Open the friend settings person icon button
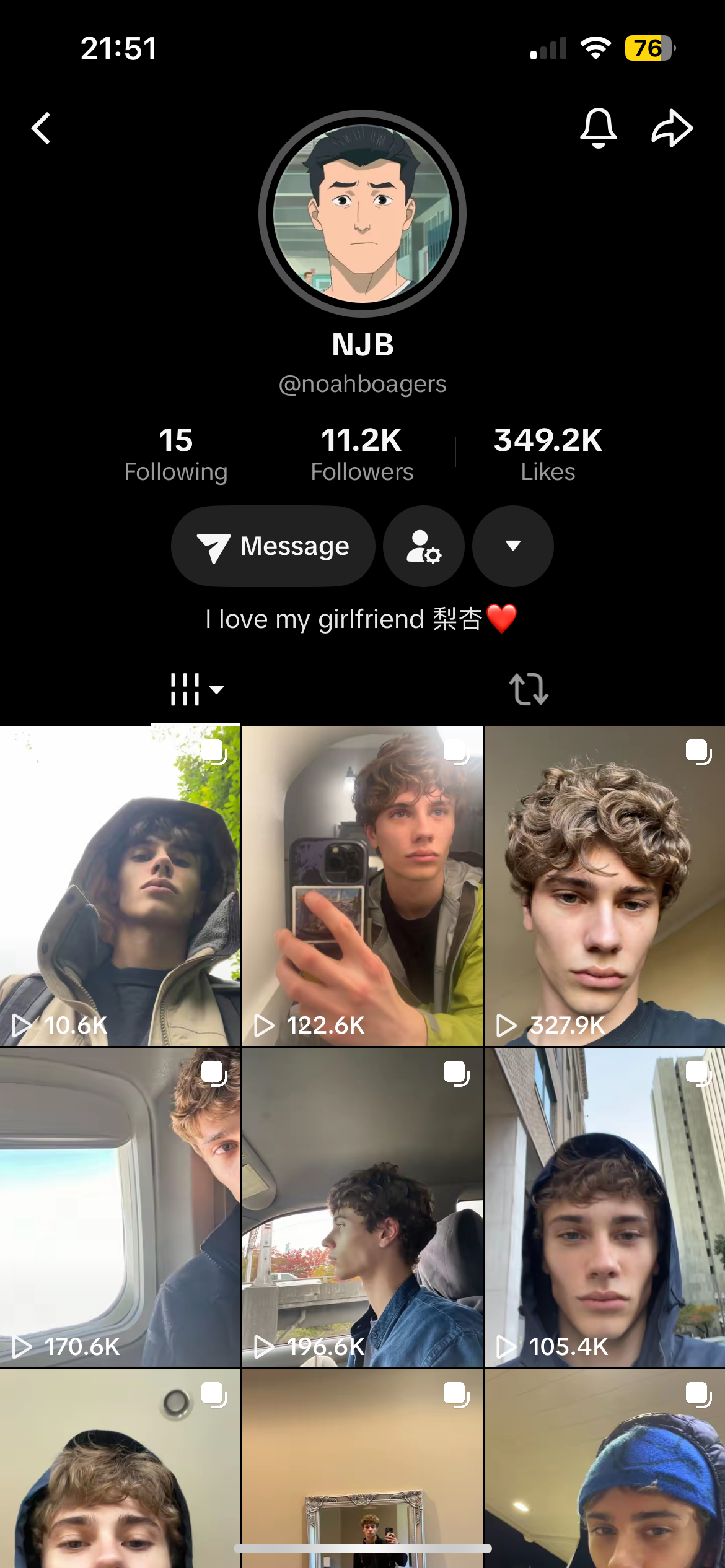 coord(424,546)
